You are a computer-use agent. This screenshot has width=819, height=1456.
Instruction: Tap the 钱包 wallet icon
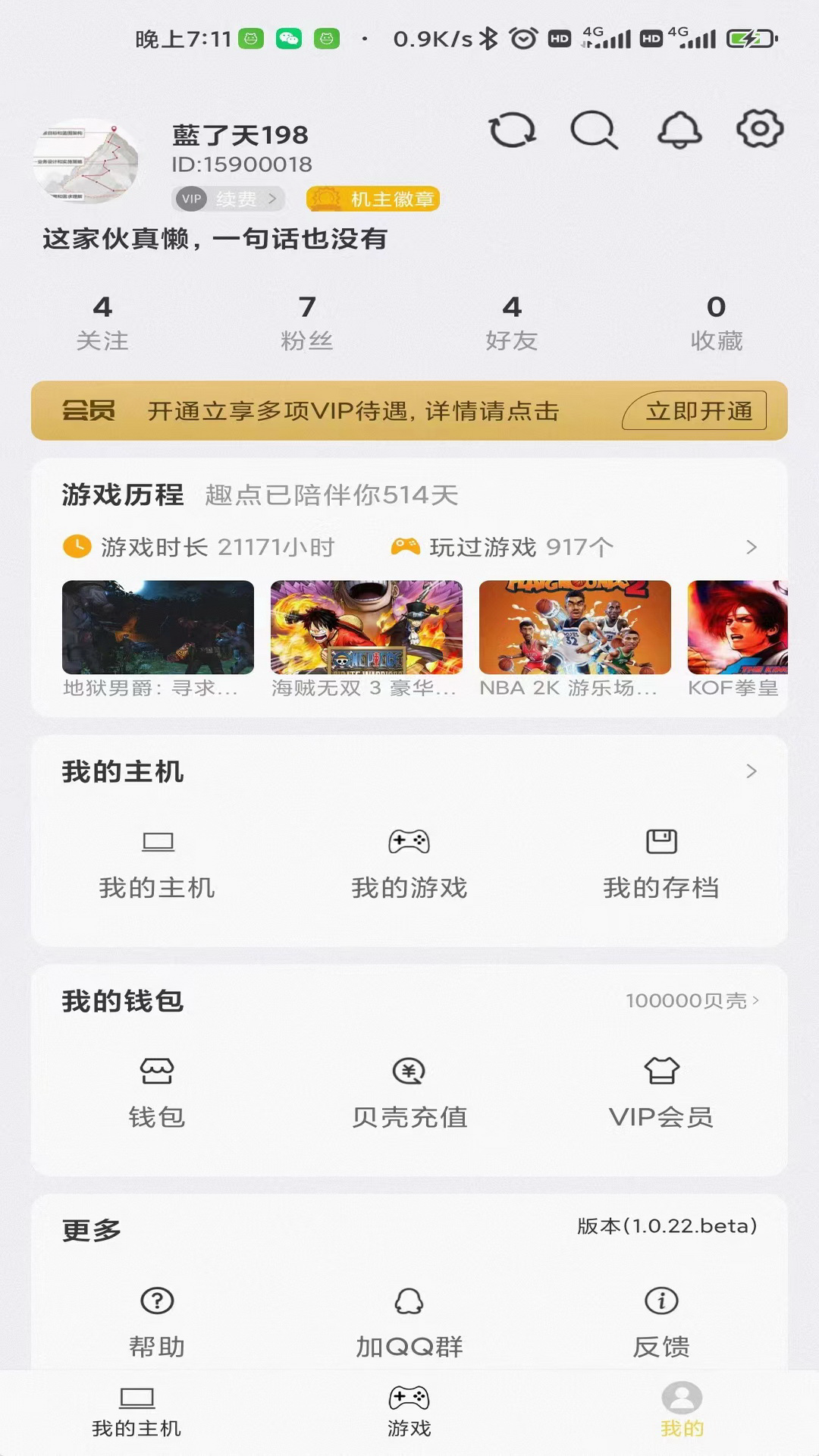coord(157,1072)
